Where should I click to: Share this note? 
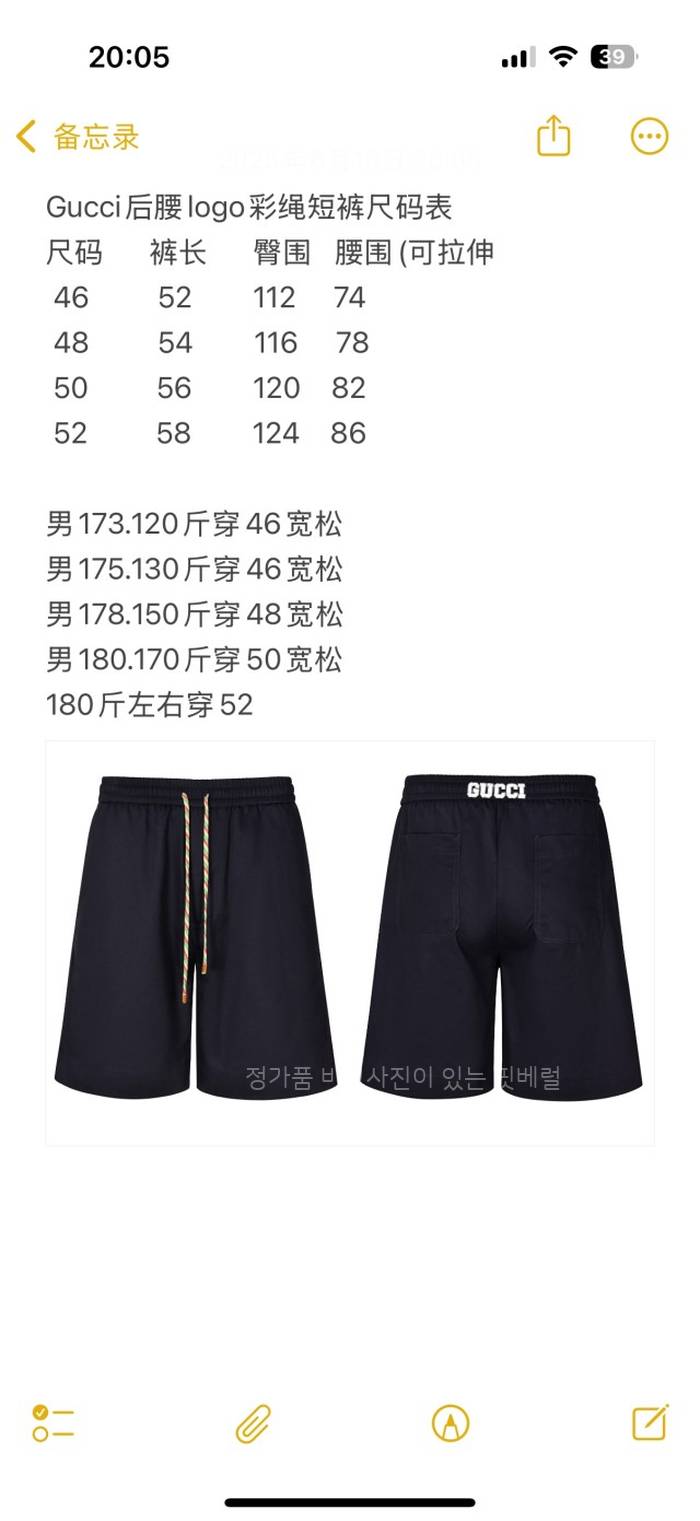click(553, 136)
